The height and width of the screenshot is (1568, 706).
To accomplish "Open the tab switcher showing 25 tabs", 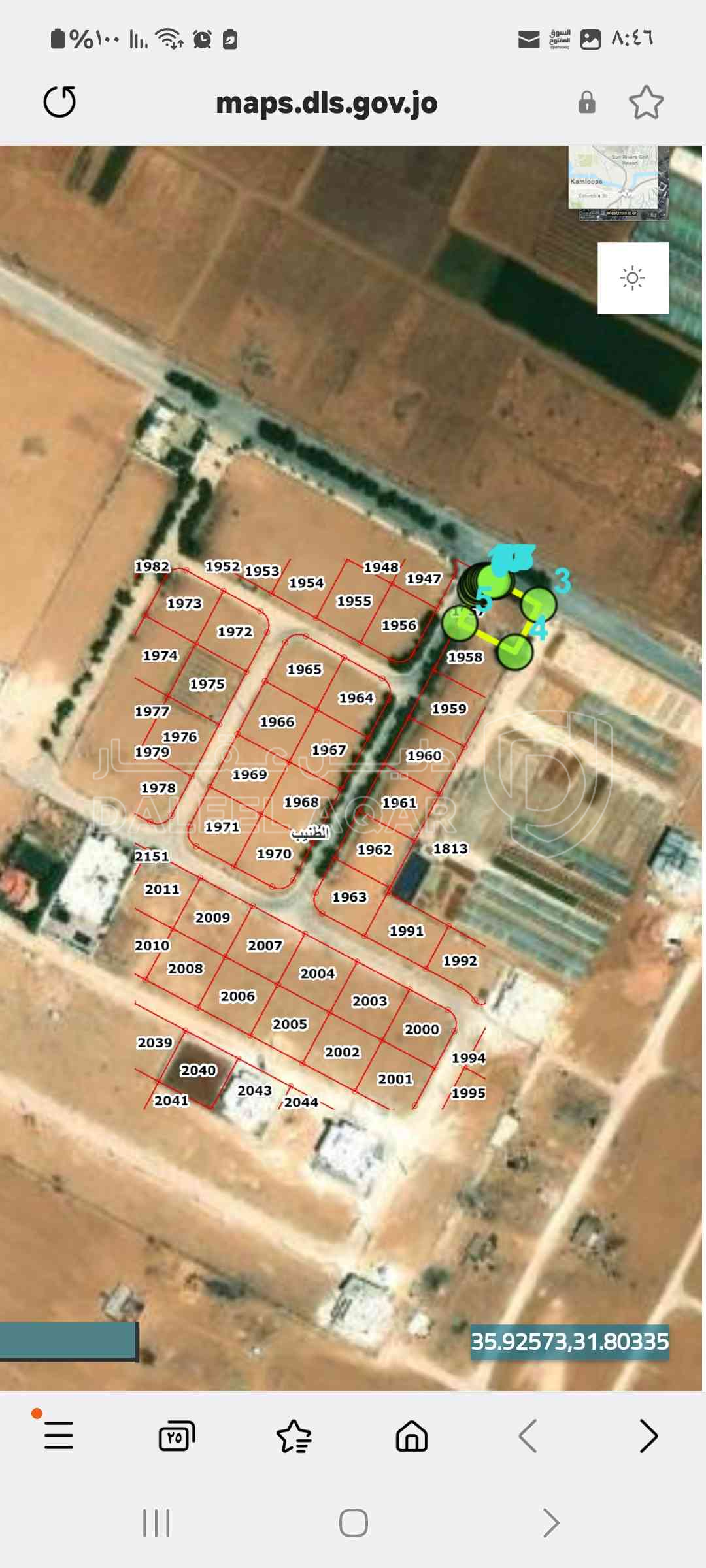I will [176, 1436].
